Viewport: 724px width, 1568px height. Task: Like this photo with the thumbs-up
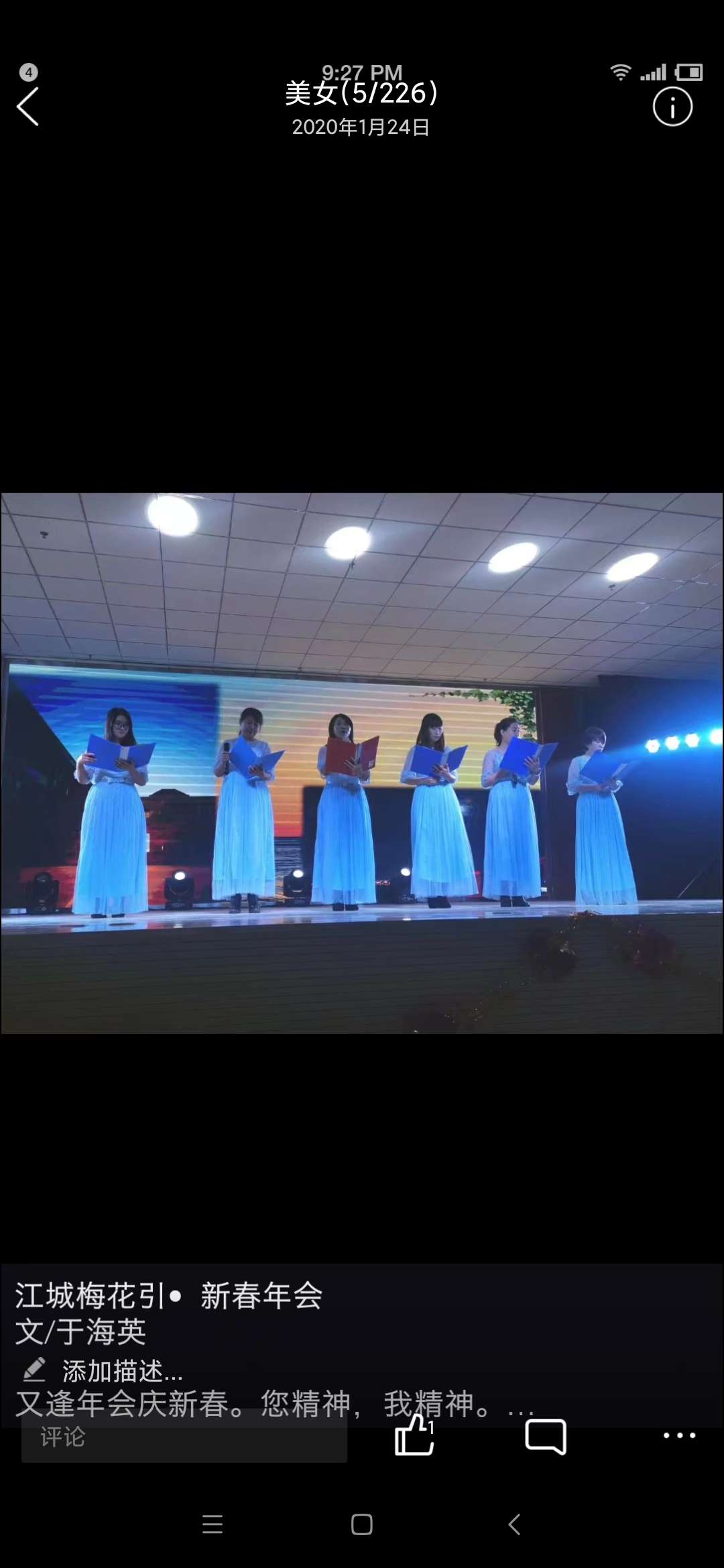[414, 1436]
